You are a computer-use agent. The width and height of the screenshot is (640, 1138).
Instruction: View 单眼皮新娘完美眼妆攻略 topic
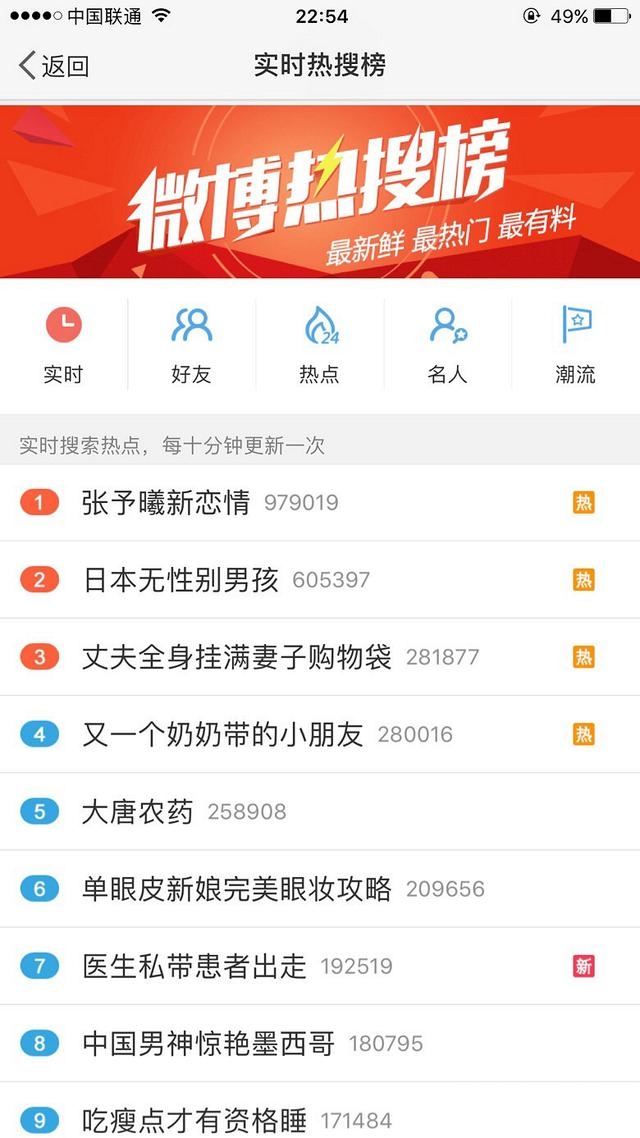point(237,888)
